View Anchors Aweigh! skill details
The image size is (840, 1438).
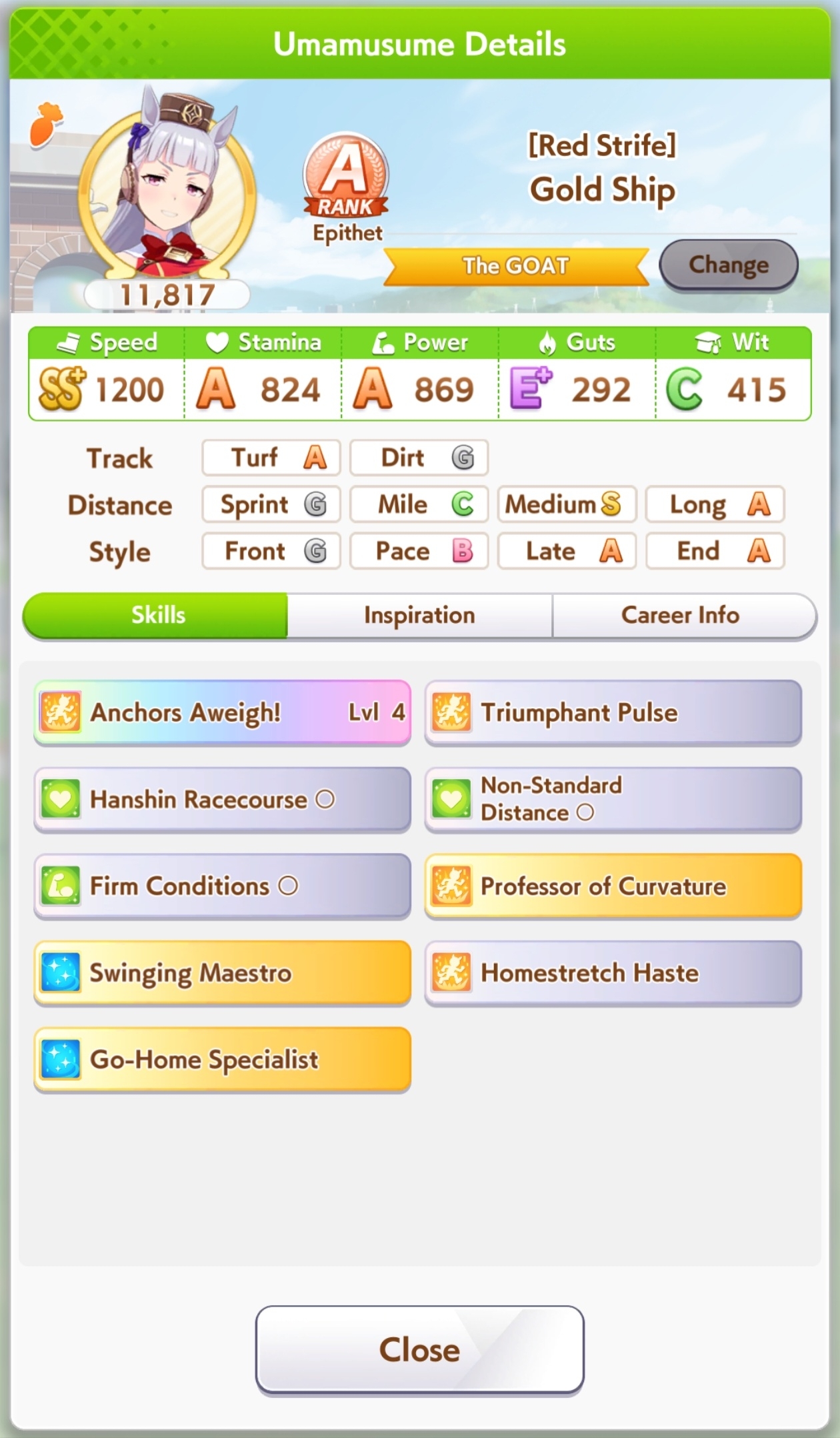pos(222,712)
